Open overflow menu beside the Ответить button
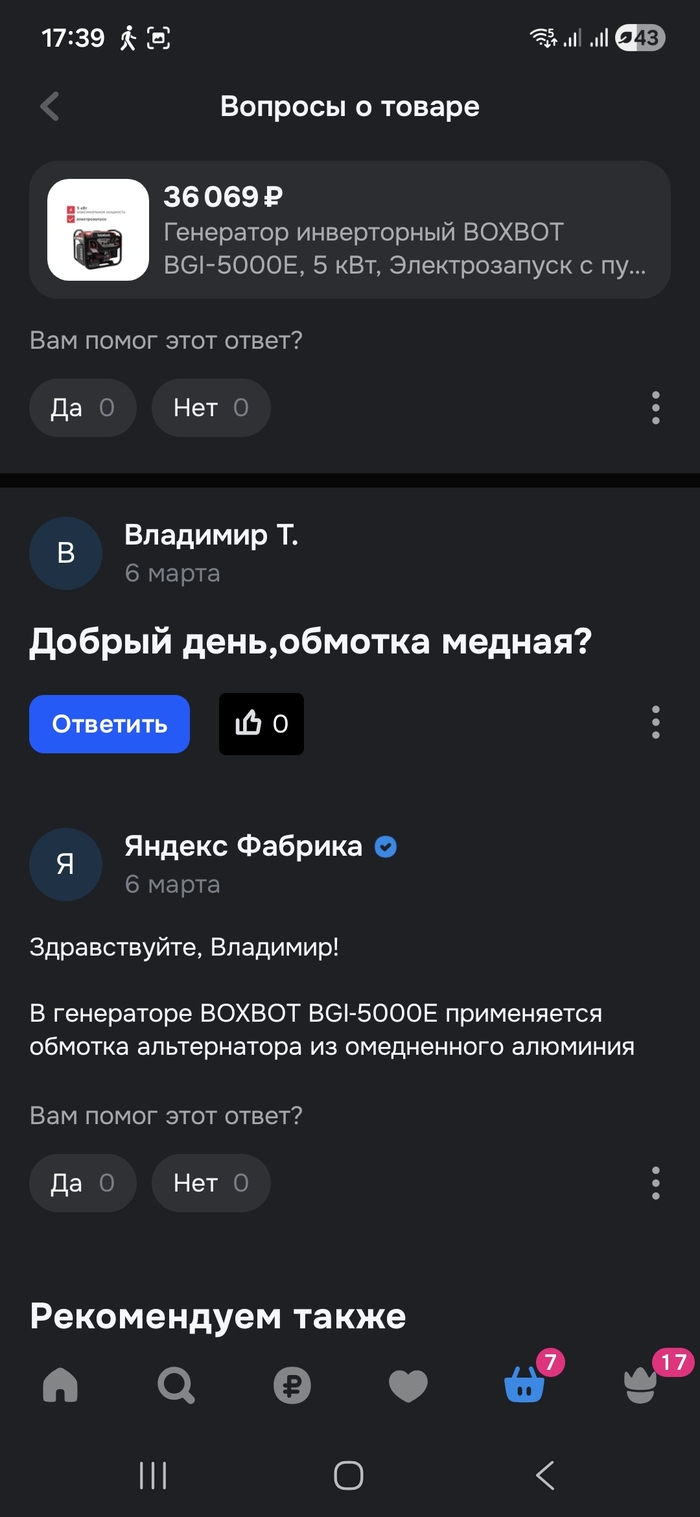The image size is (700, 1517). [x=655, y=722]
